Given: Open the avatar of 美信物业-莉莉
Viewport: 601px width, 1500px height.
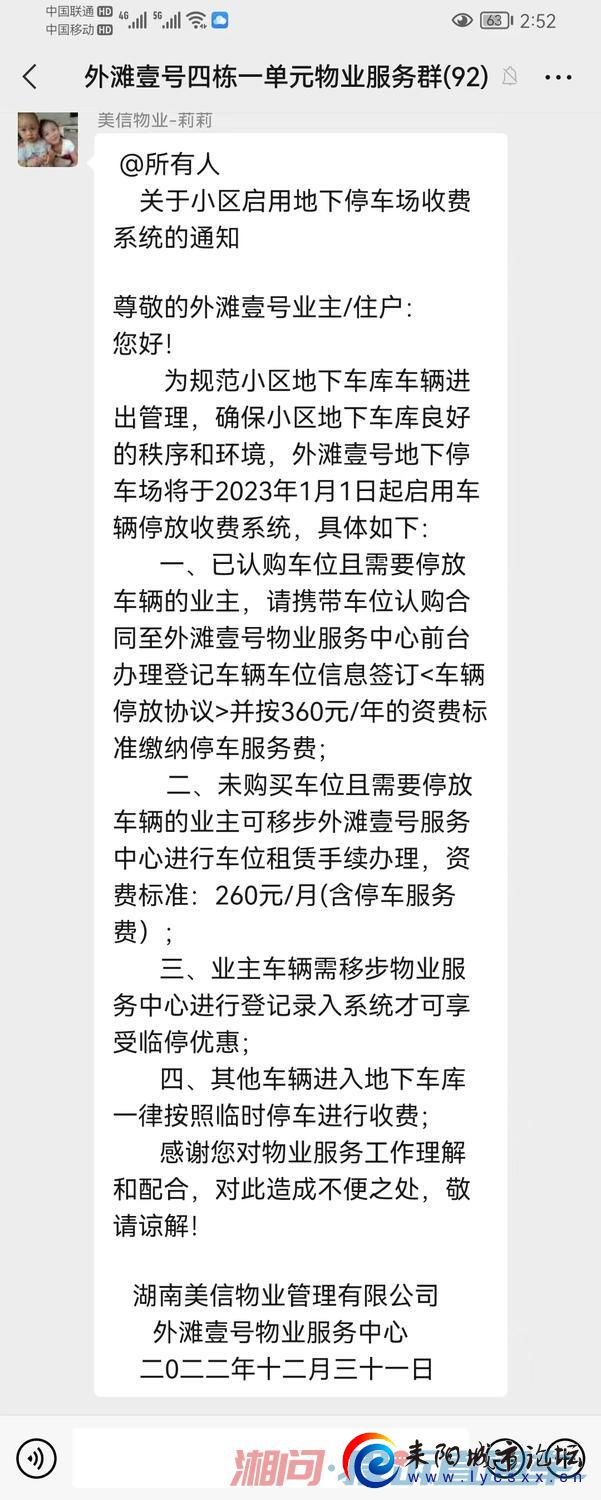Looking at the screenshot, I should coord(47,140).
